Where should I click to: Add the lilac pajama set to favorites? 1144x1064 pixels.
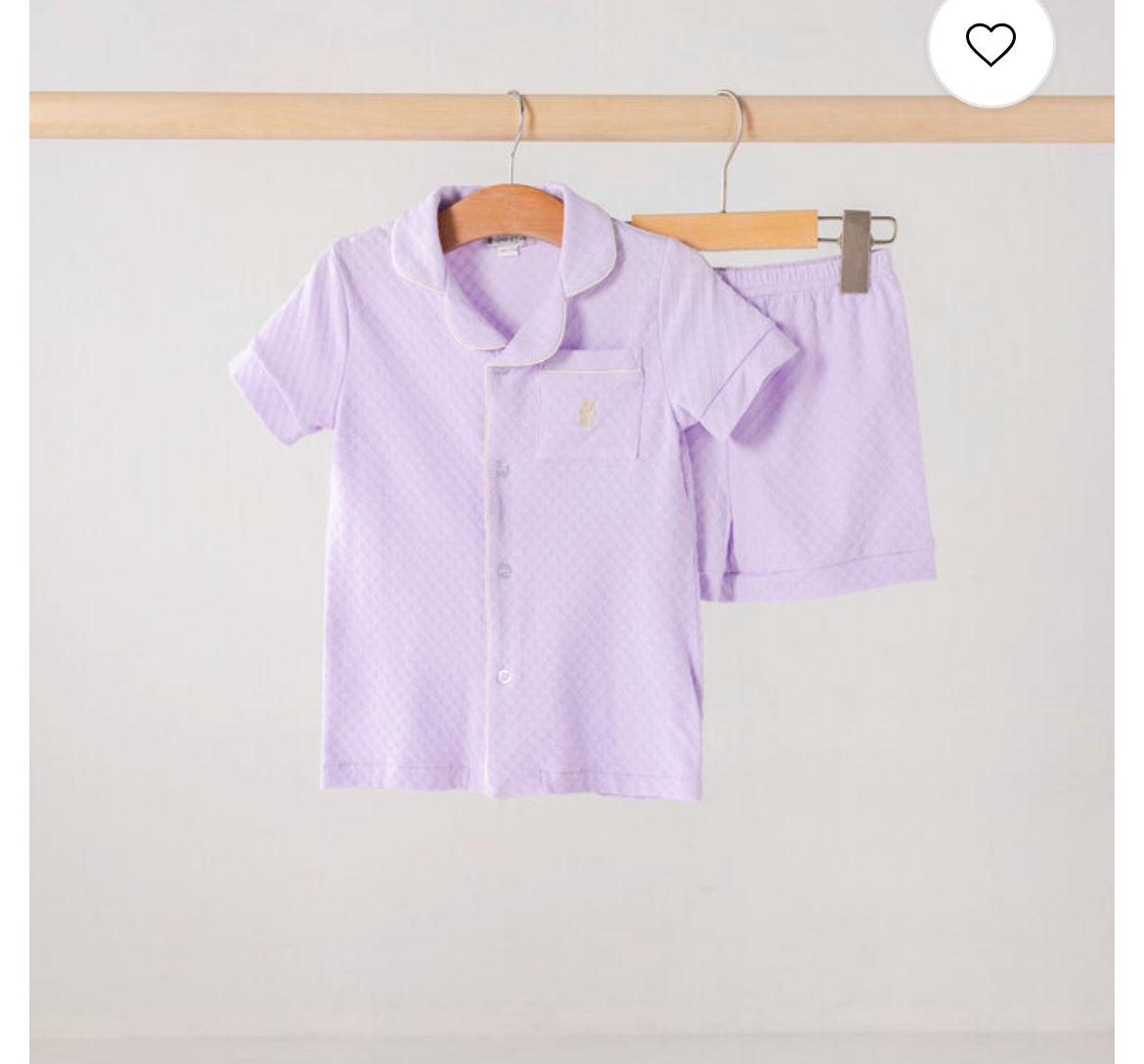click(990, 44)
